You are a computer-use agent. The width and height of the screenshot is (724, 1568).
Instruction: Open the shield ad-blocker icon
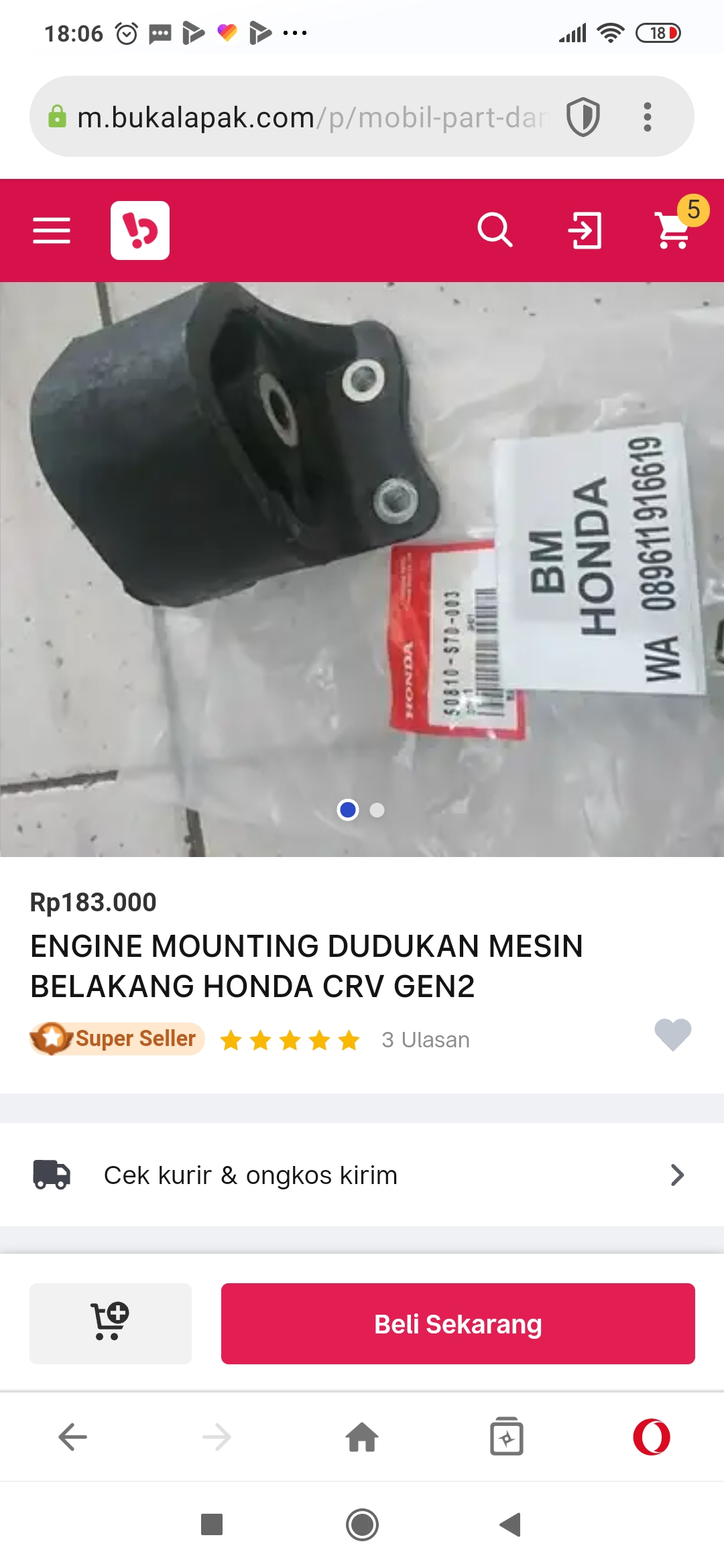click(583, 117)
